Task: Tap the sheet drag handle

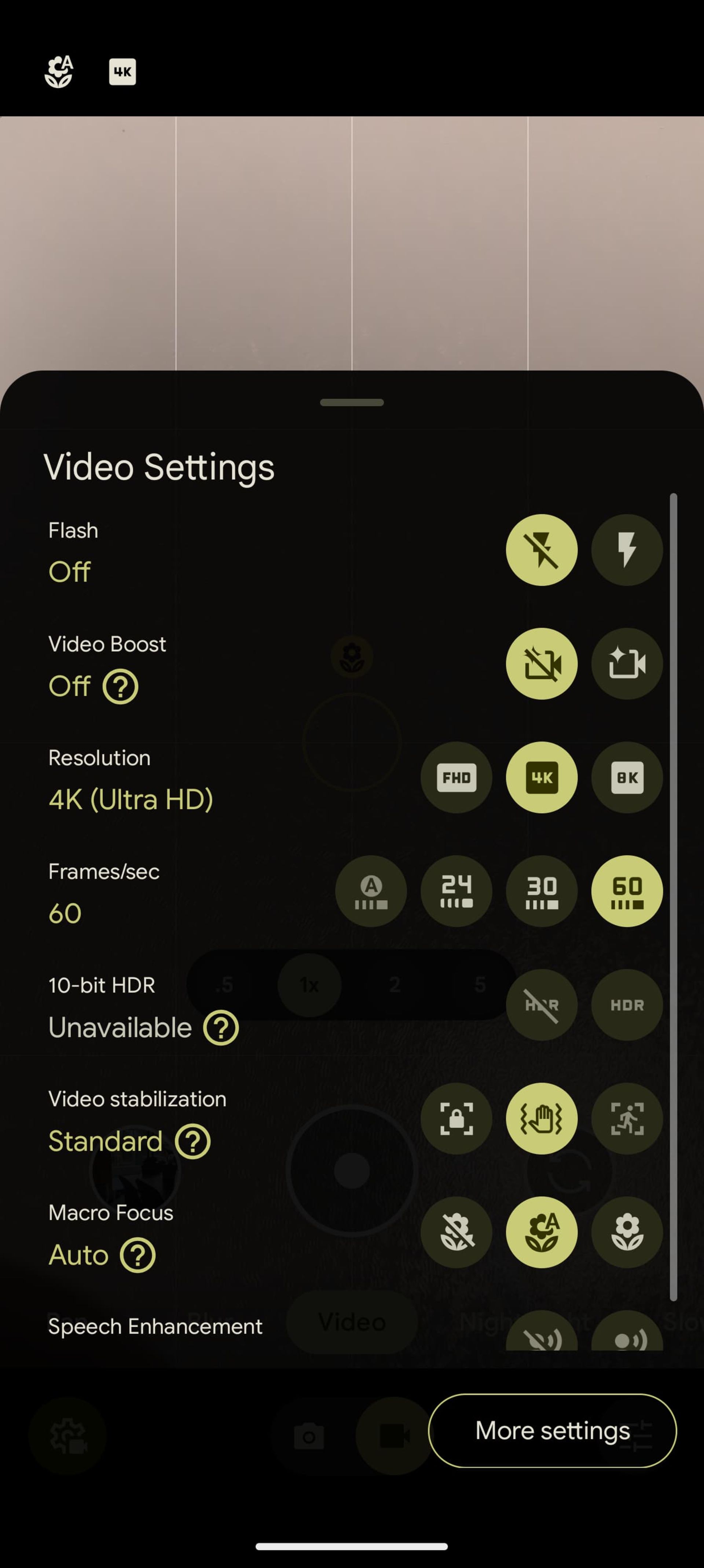Action: tap(352, 402)
